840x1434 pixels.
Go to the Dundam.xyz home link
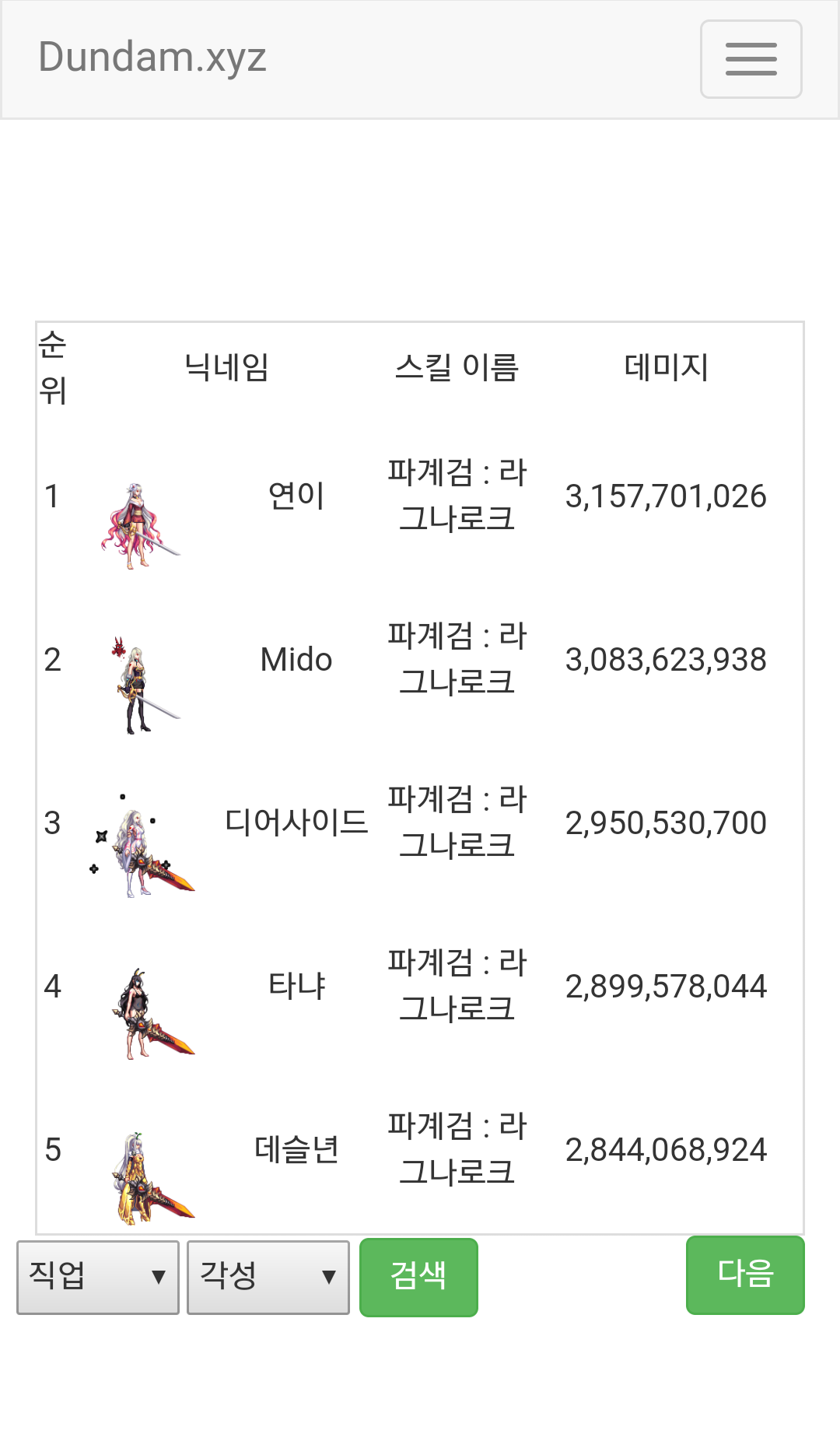[152, 58]
